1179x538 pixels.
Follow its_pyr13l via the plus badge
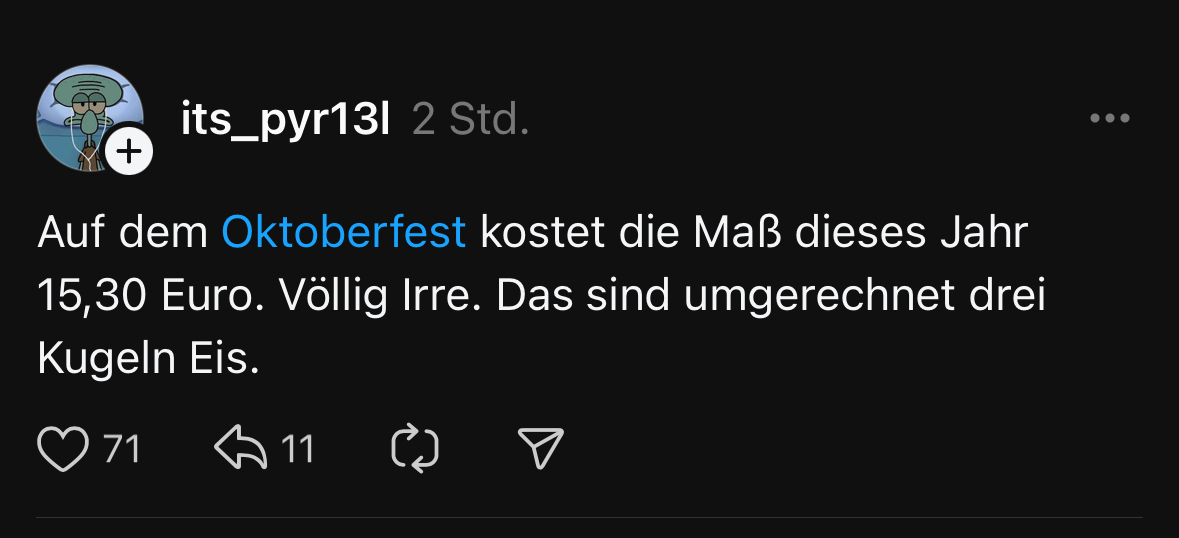129,151
